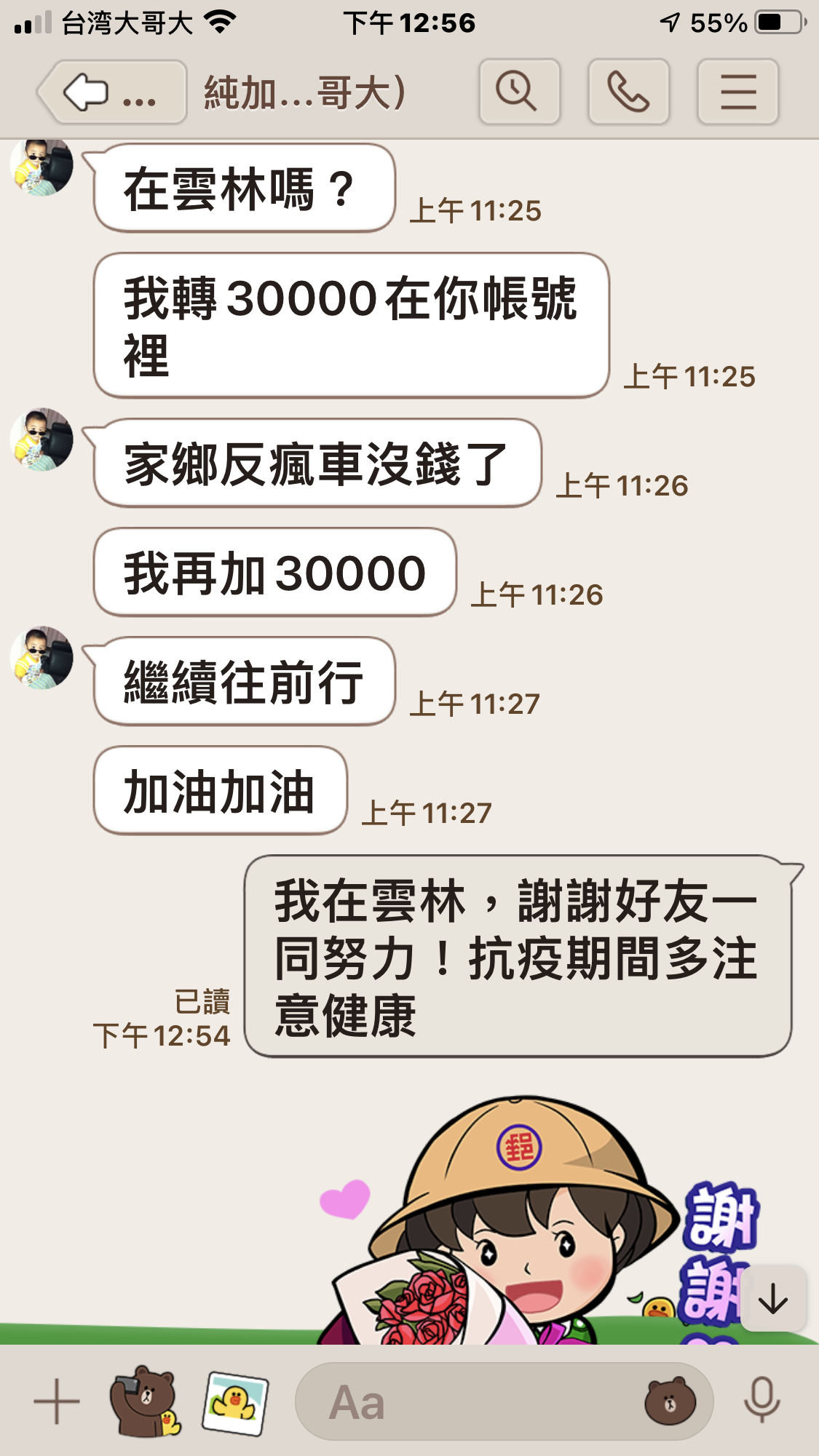819x1456 pixels.
Task: Open the sticker and emoji picker
Action: tap(670, 1401)
